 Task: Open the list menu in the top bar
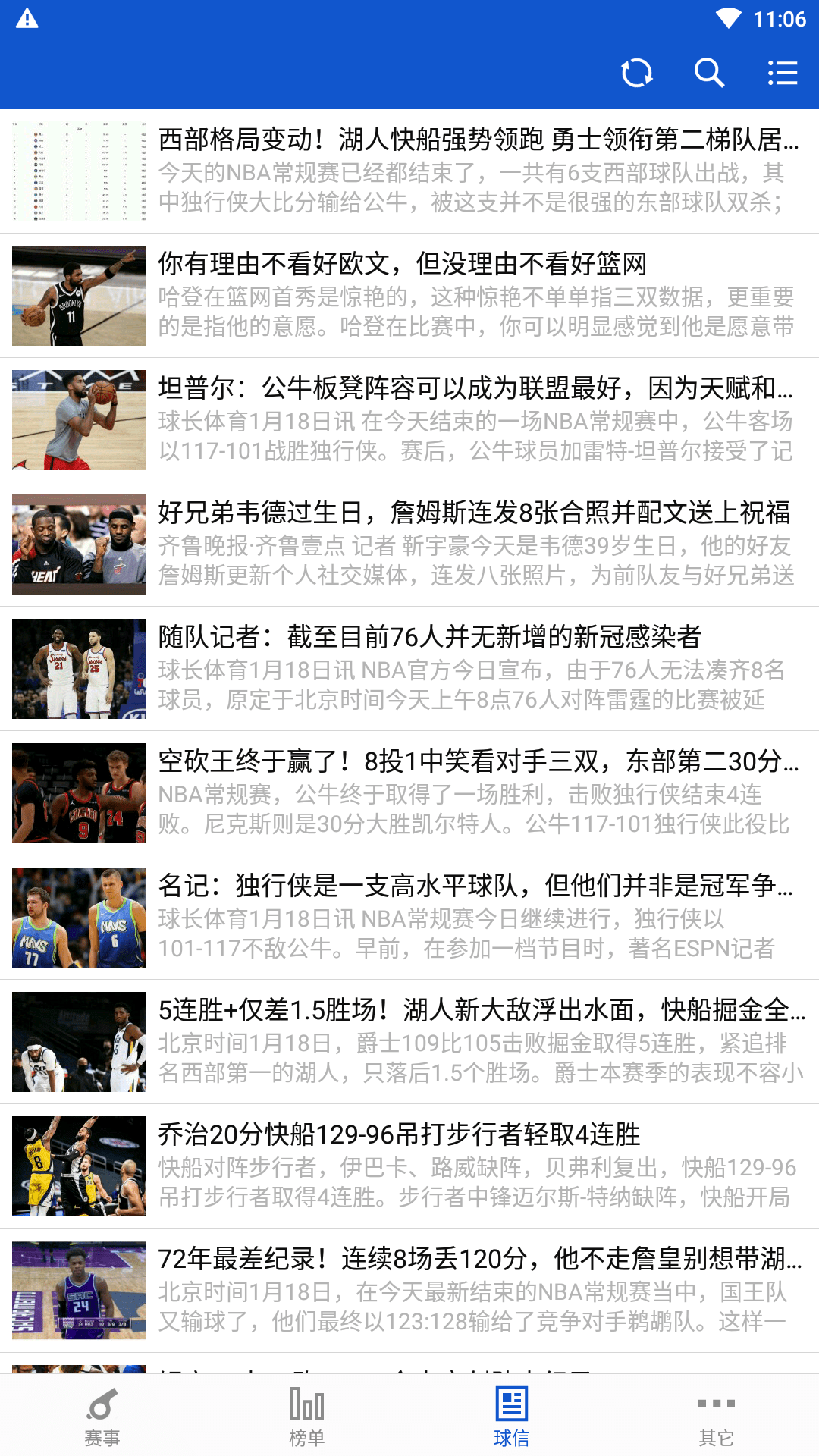click(x=780, y=74)
